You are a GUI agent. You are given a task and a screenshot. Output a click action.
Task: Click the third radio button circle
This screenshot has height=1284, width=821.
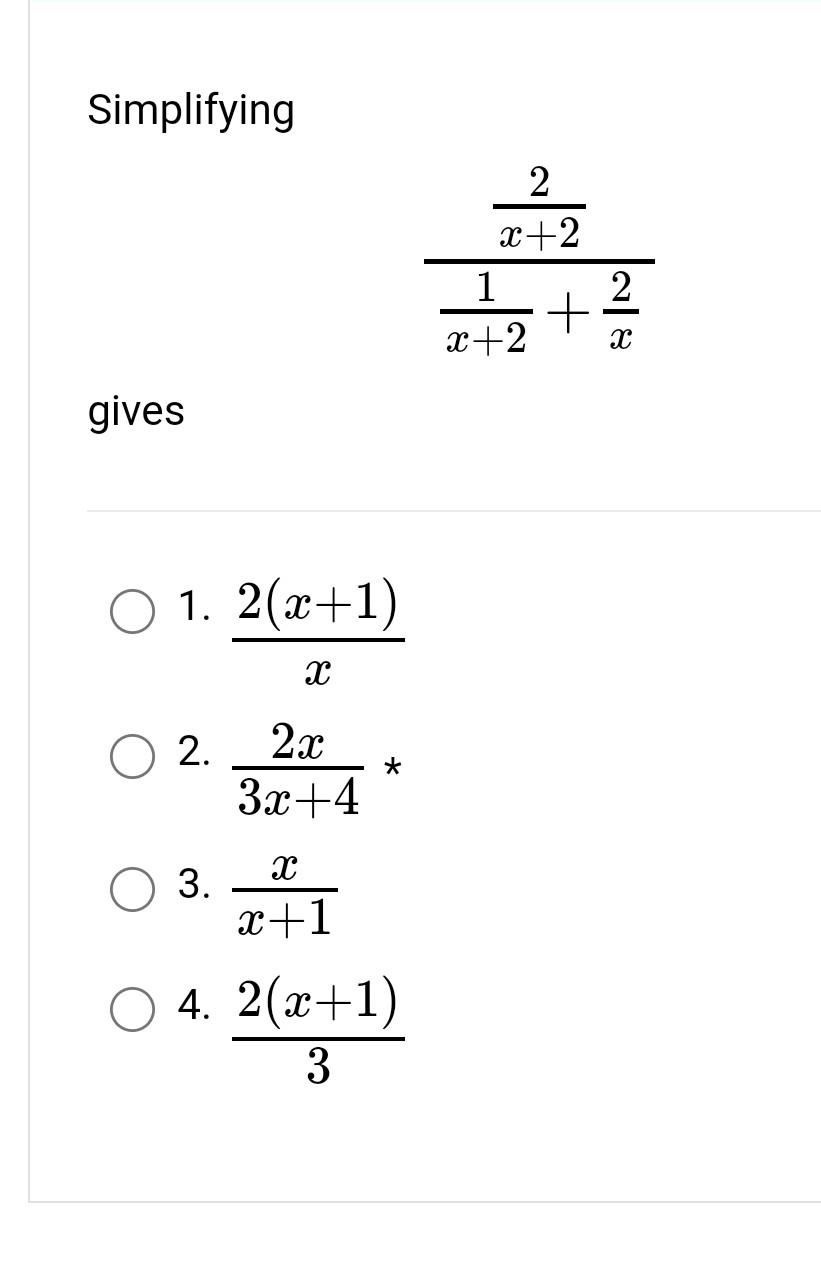point(131,888)
